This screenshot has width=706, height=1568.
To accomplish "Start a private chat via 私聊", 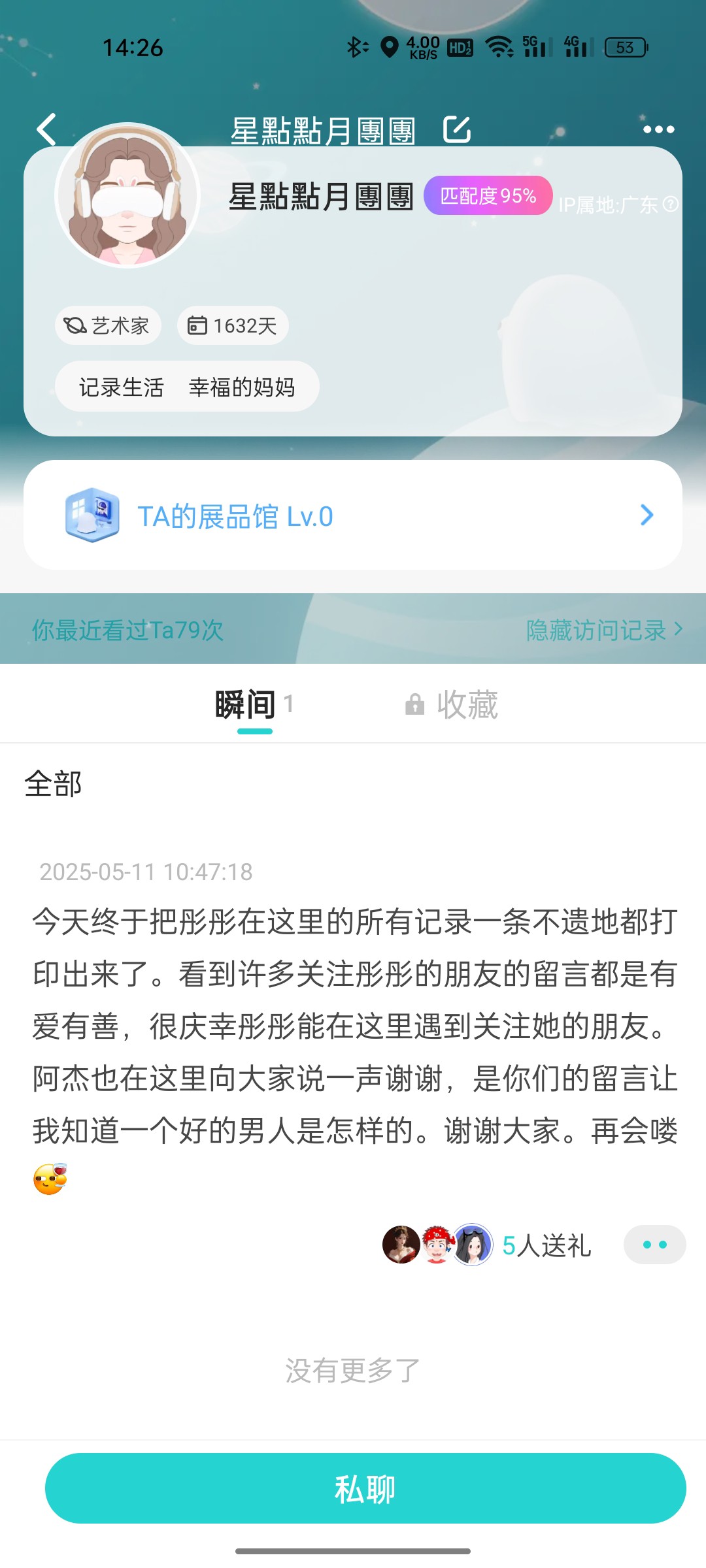I will (365, 1488).
